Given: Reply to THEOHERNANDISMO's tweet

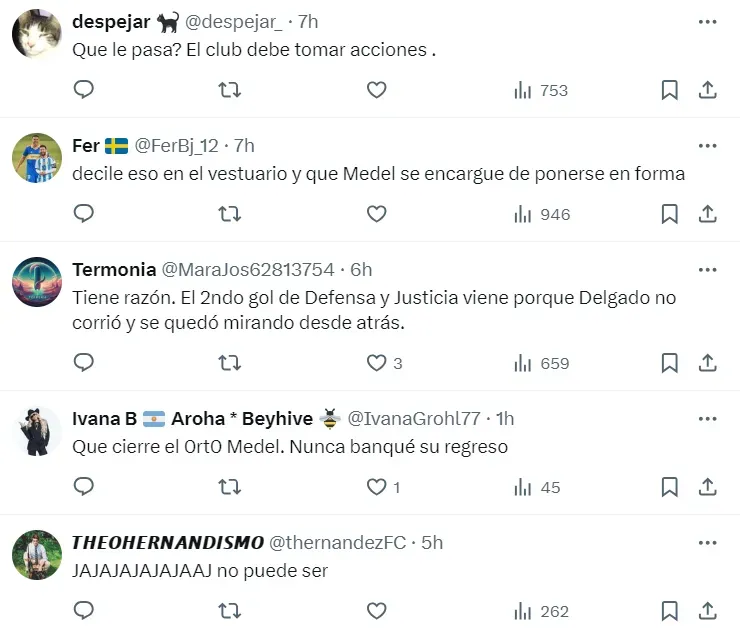Looking at the screenshot, I should click(x=85, y=611).
